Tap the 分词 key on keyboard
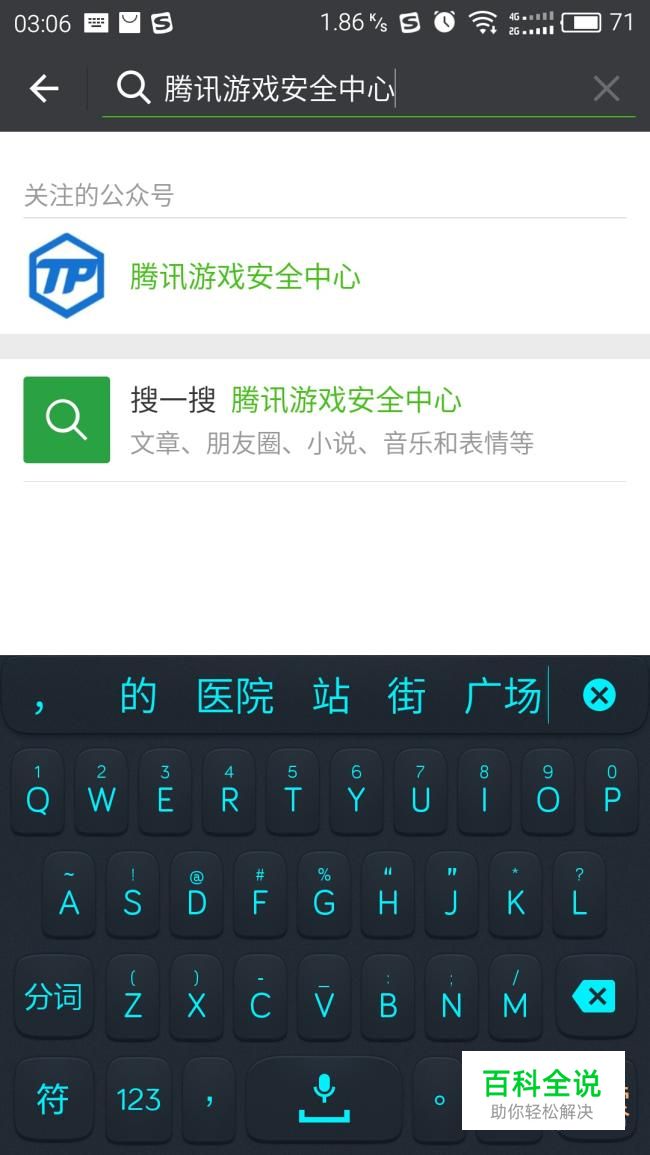Viewport: 650px width, 1155px height. point(53,996)
